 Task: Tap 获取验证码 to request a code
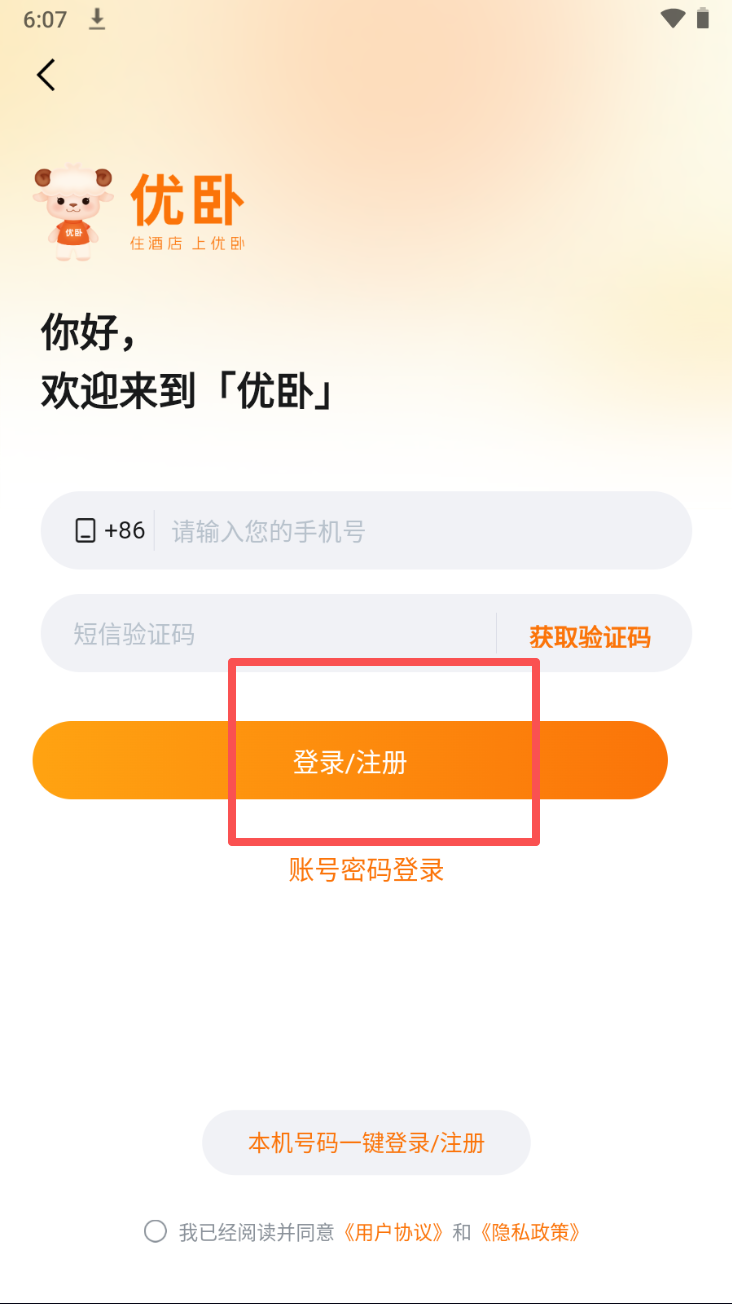coord(589,636)
